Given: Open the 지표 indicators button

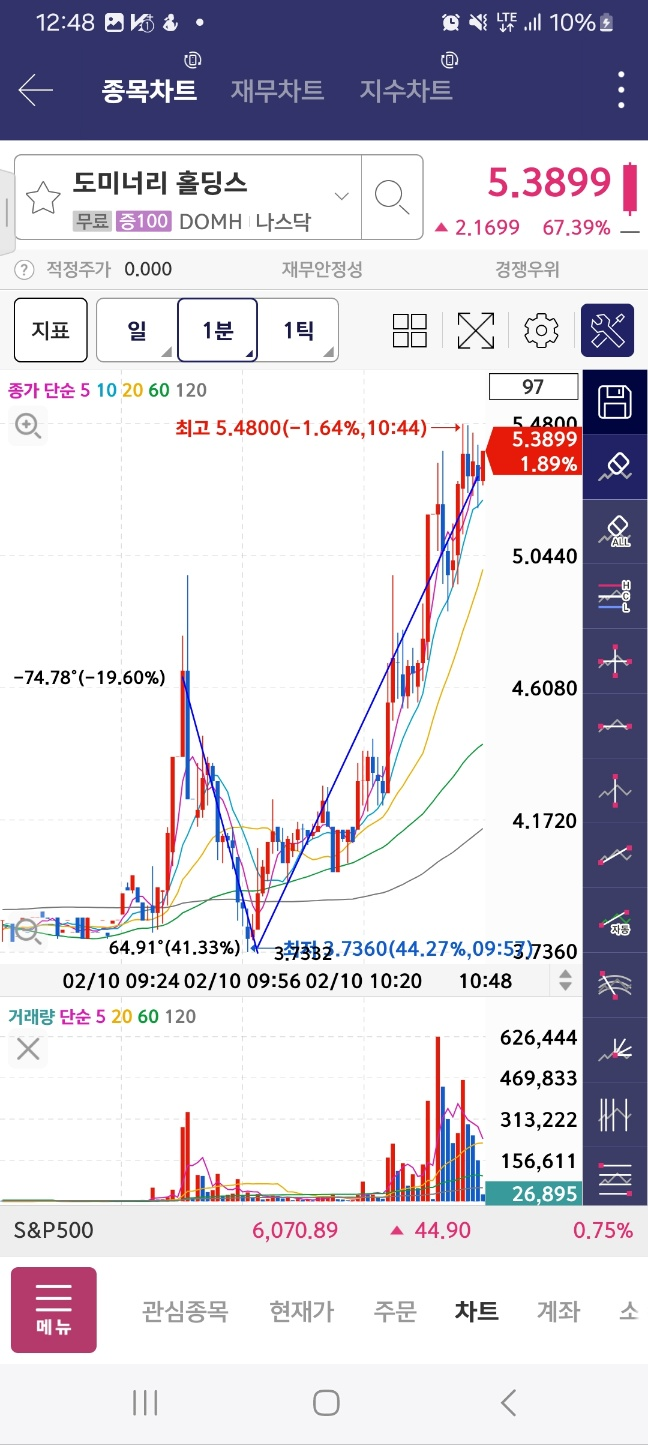Looking at the screenshot, I should (x=50, y=330).
